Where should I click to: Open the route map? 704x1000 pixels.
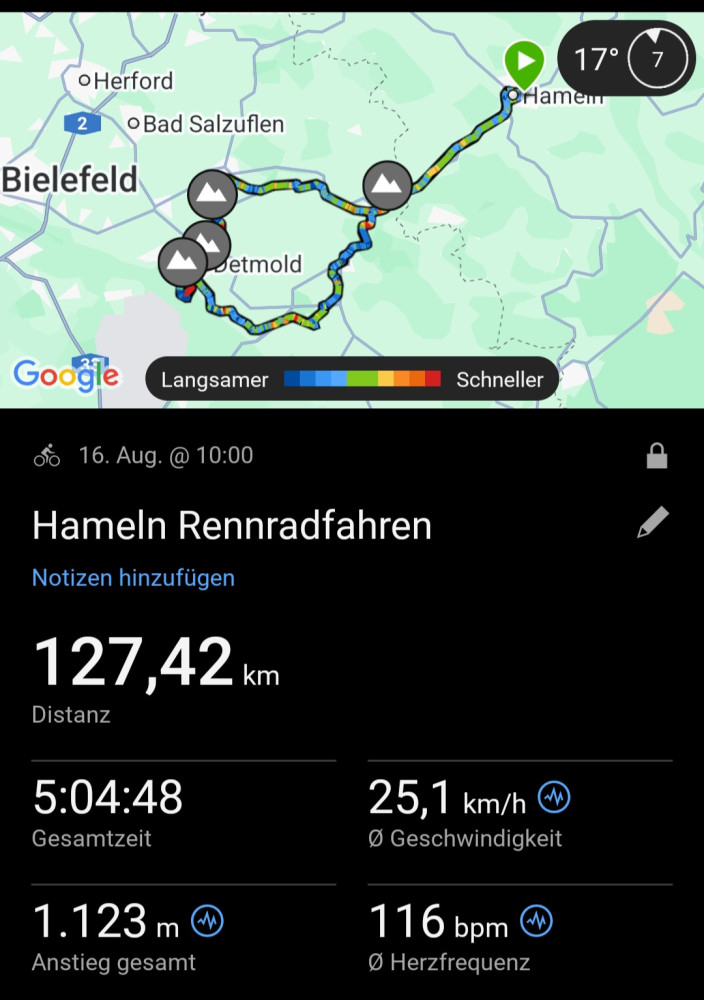(300, 250)
